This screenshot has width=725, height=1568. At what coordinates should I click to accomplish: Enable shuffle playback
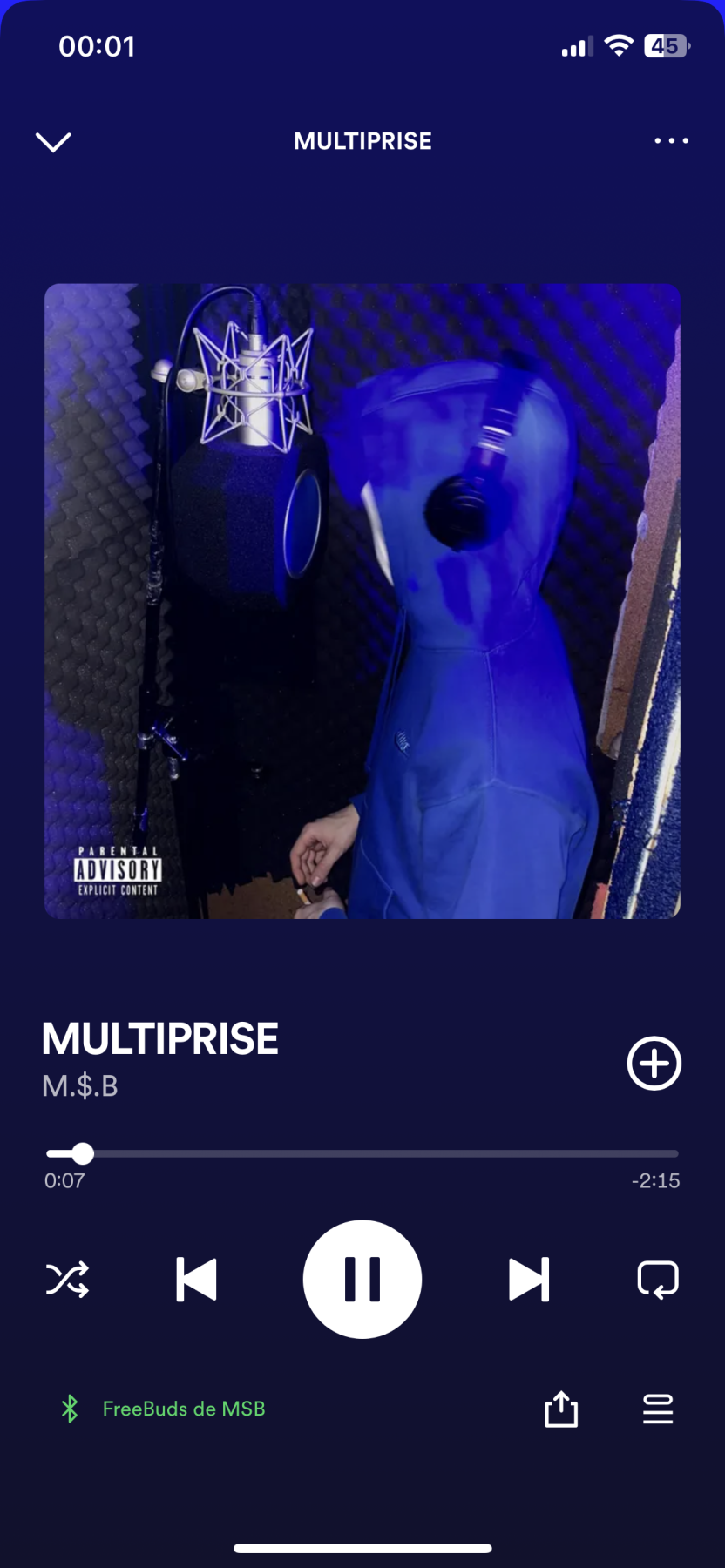pyautogui.click(x=67, y=1279)
